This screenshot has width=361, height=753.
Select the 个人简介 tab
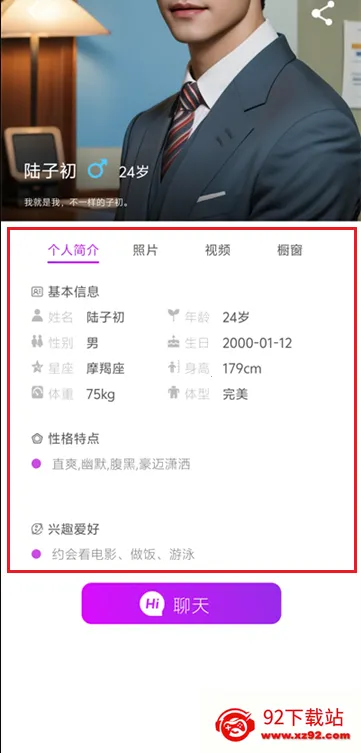pyautogui.click(x=73, y=250)
